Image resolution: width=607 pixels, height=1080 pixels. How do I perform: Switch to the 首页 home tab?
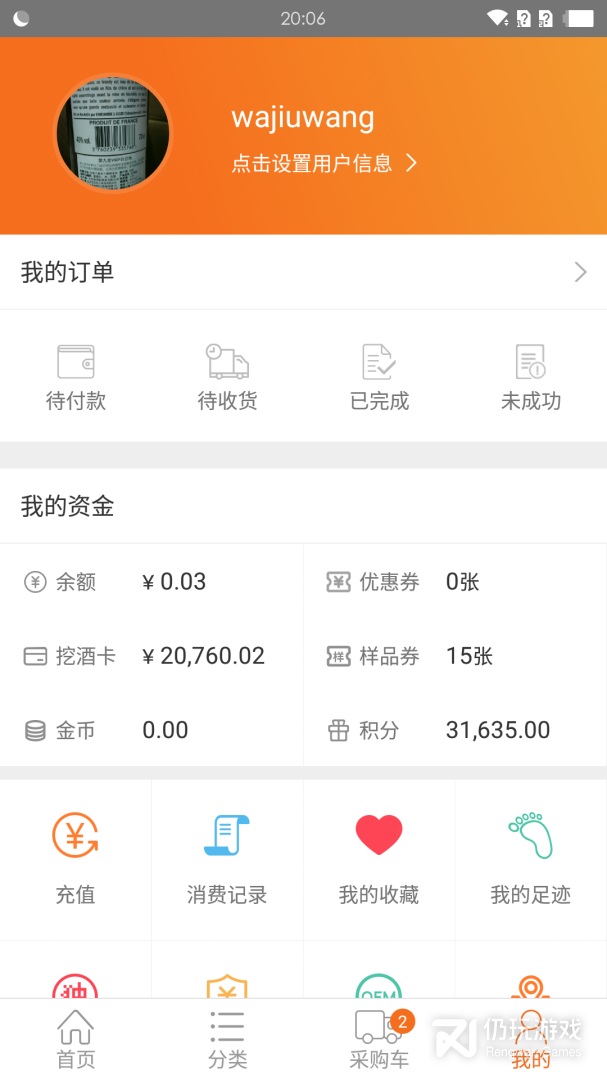[76, 1039]
